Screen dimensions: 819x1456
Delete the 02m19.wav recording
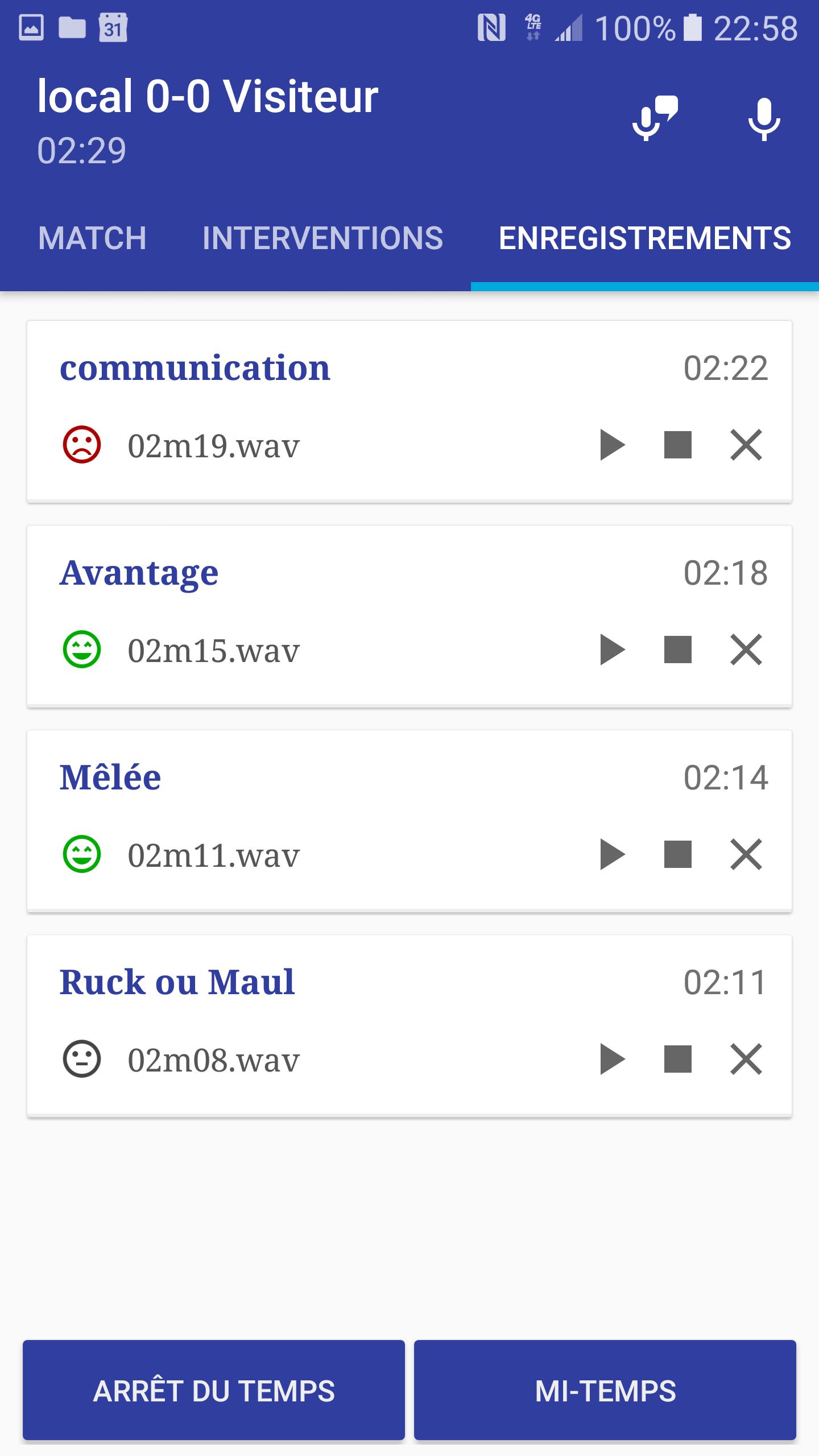pyautogui.click(x=746, y=445)
